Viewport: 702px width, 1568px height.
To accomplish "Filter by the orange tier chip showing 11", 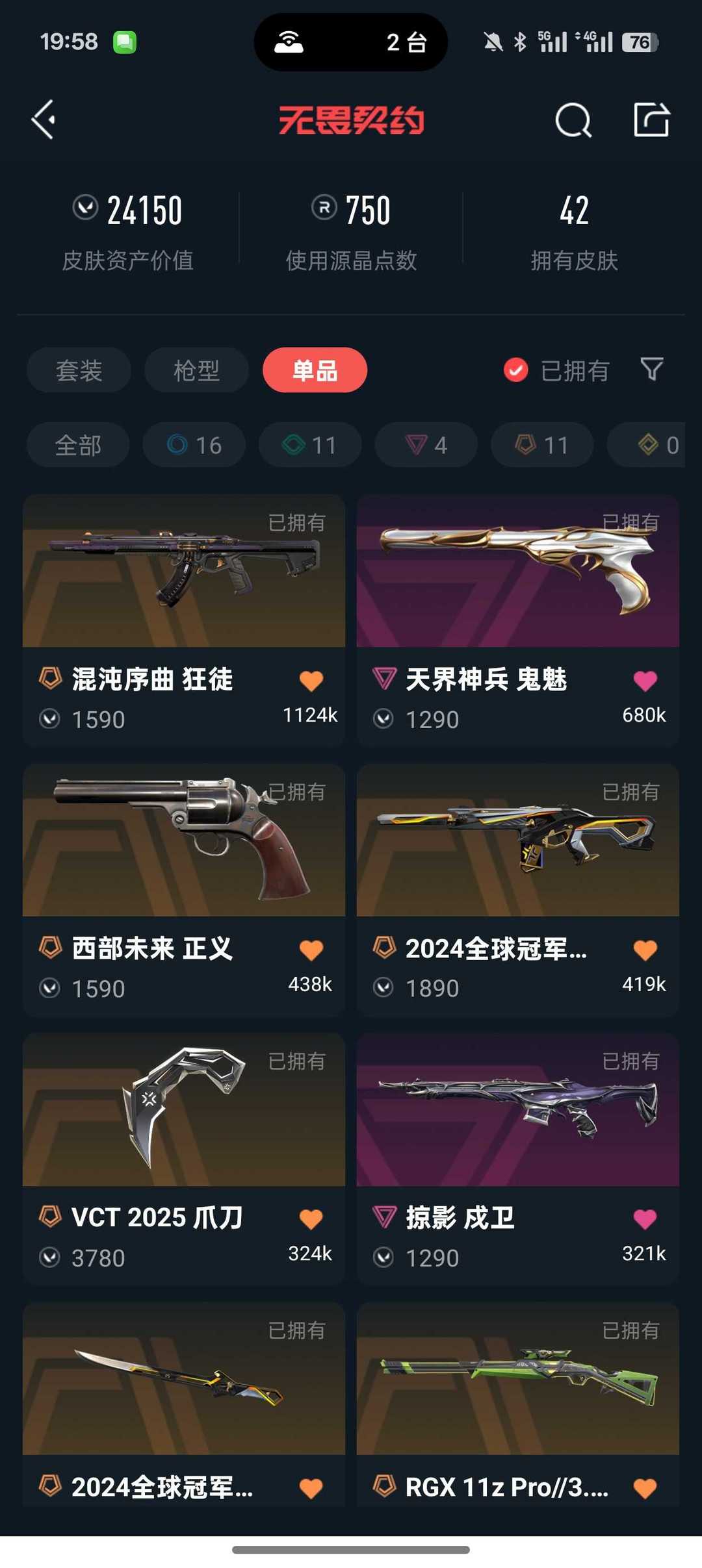I will (x=542, y=445).
